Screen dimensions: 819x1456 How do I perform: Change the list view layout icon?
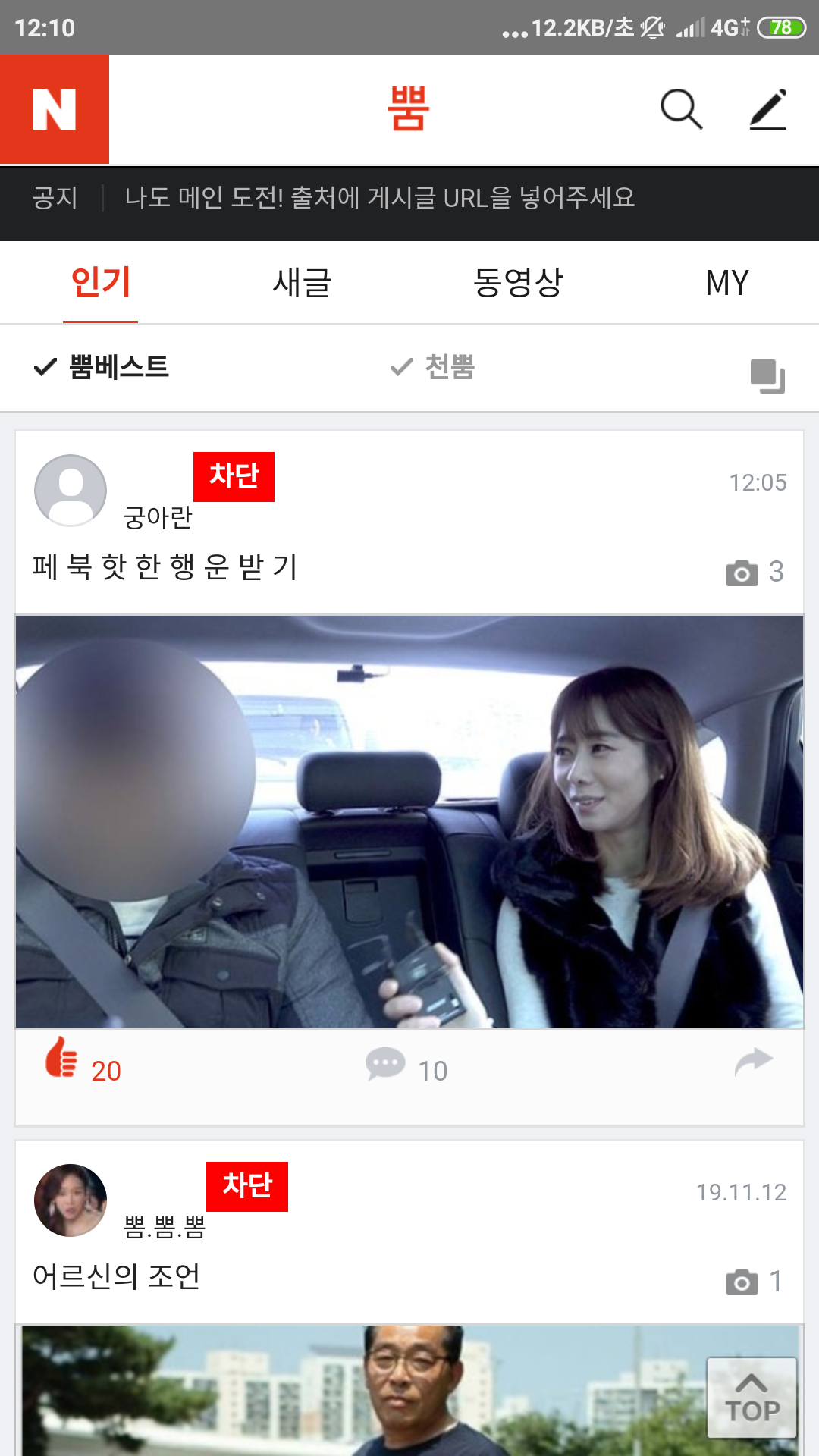coord(767,375)
